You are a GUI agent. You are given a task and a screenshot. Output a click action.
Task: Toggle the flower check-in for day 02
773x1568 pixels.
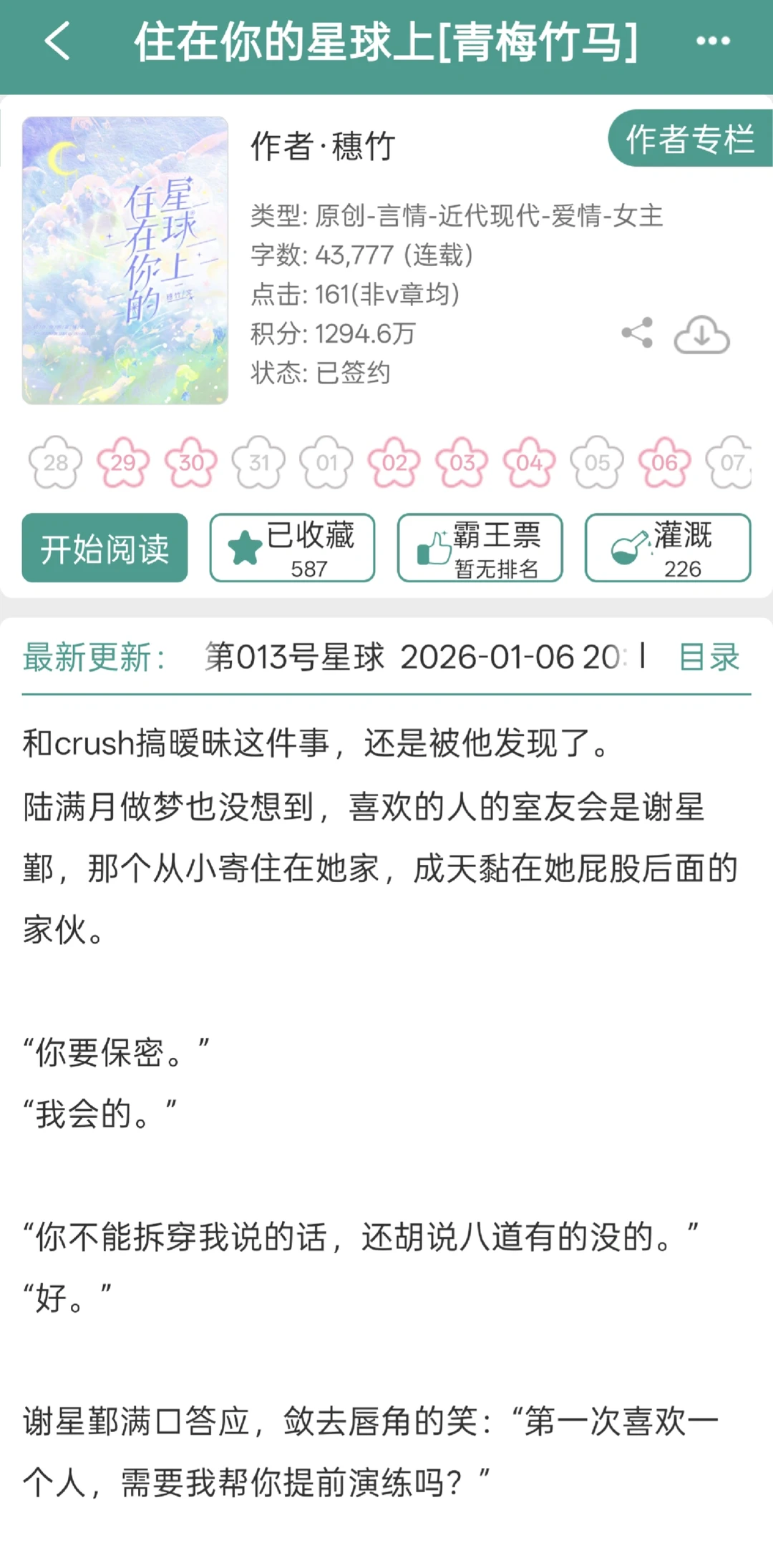(x=393, y=462)
